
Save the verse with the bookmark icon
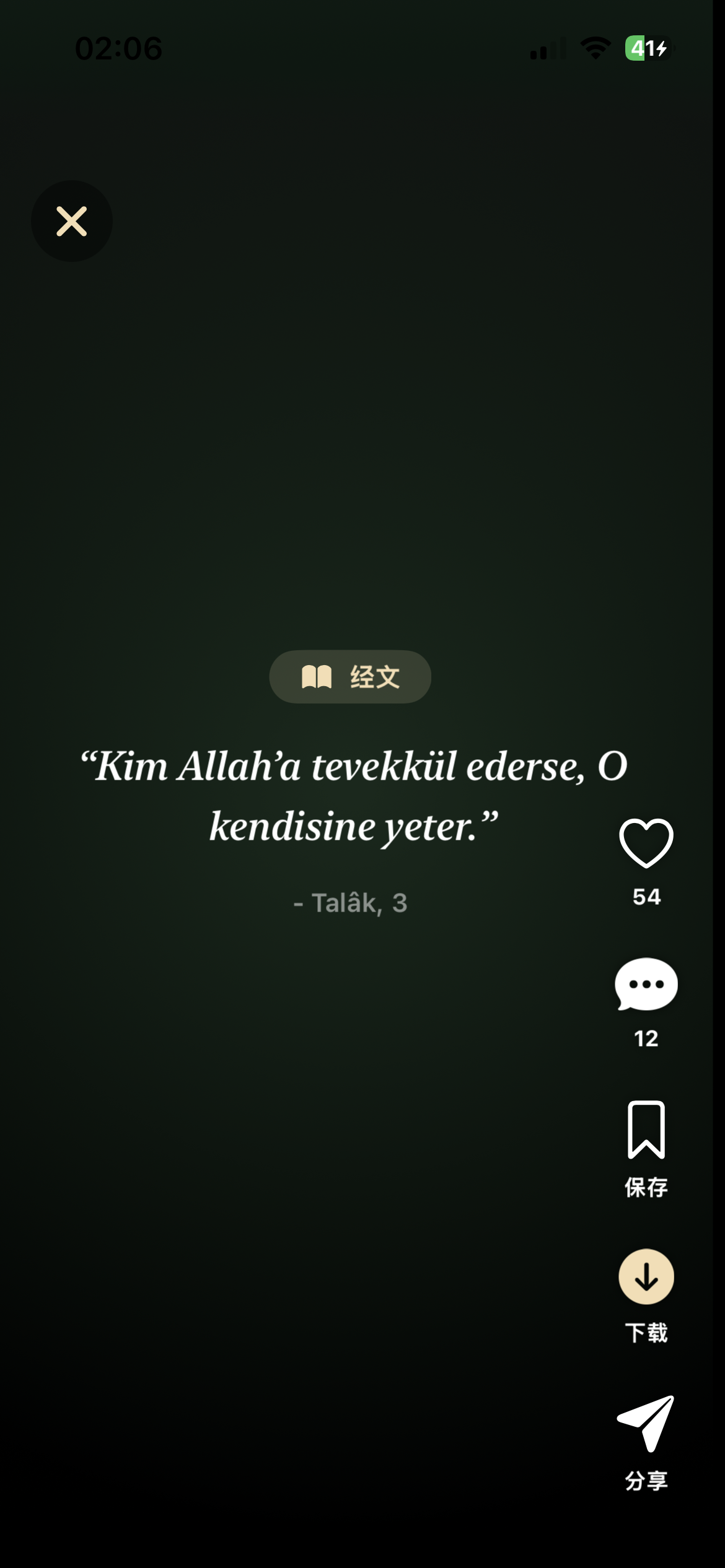(x=646, y=1130)
